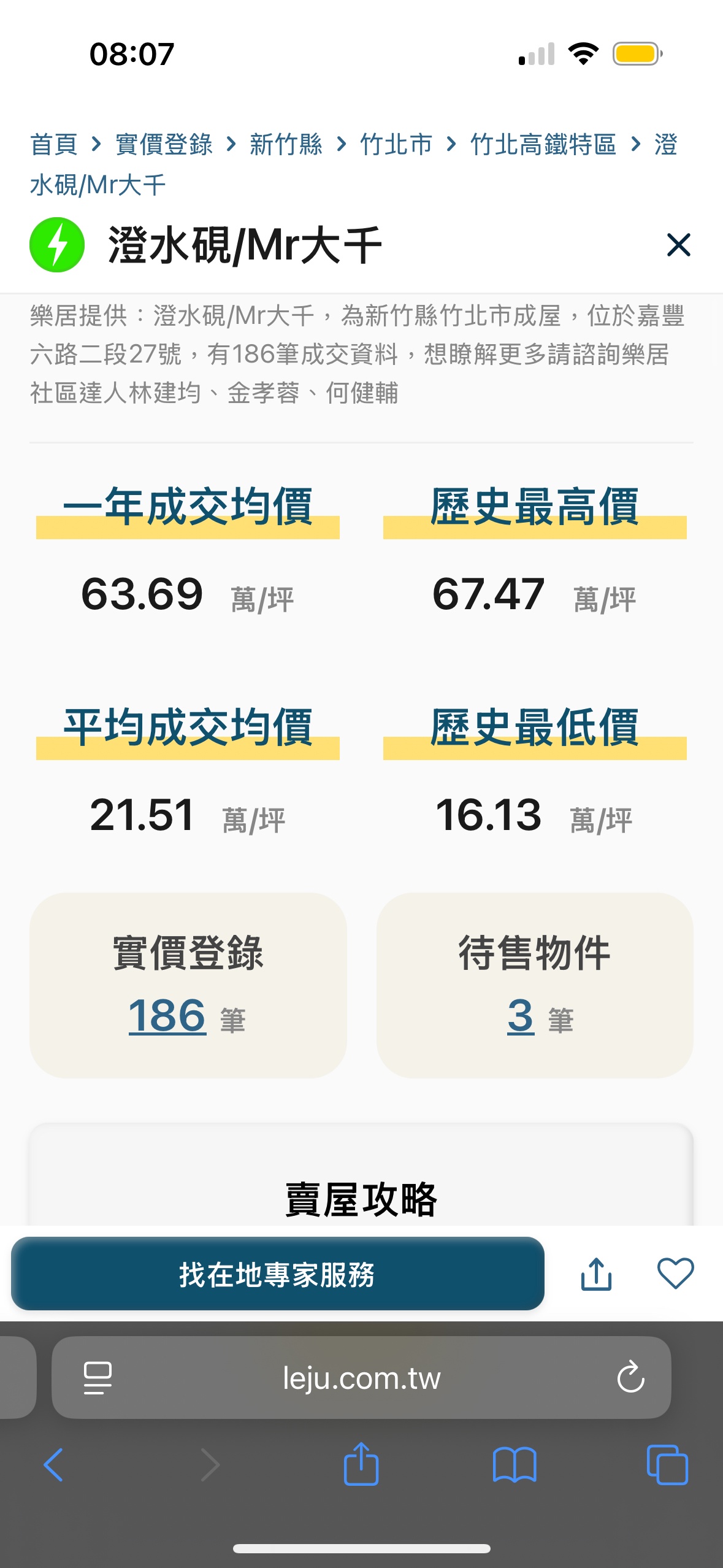Share this community page
Screen dimensions: 723x1568
pyautogui.click(x=596, y=1274)
